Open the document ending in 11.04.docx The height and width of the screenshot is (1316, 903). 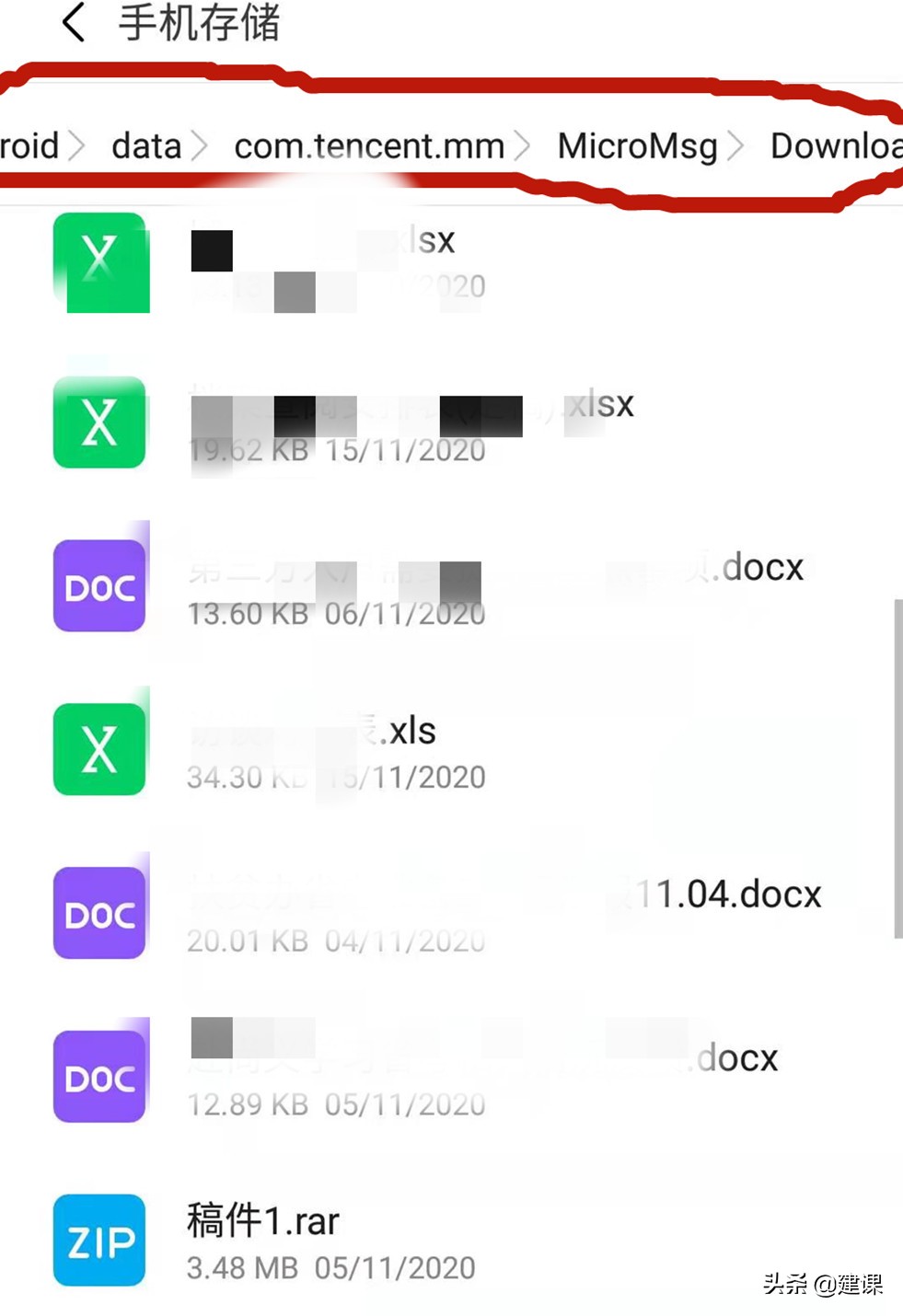point(504,915)
